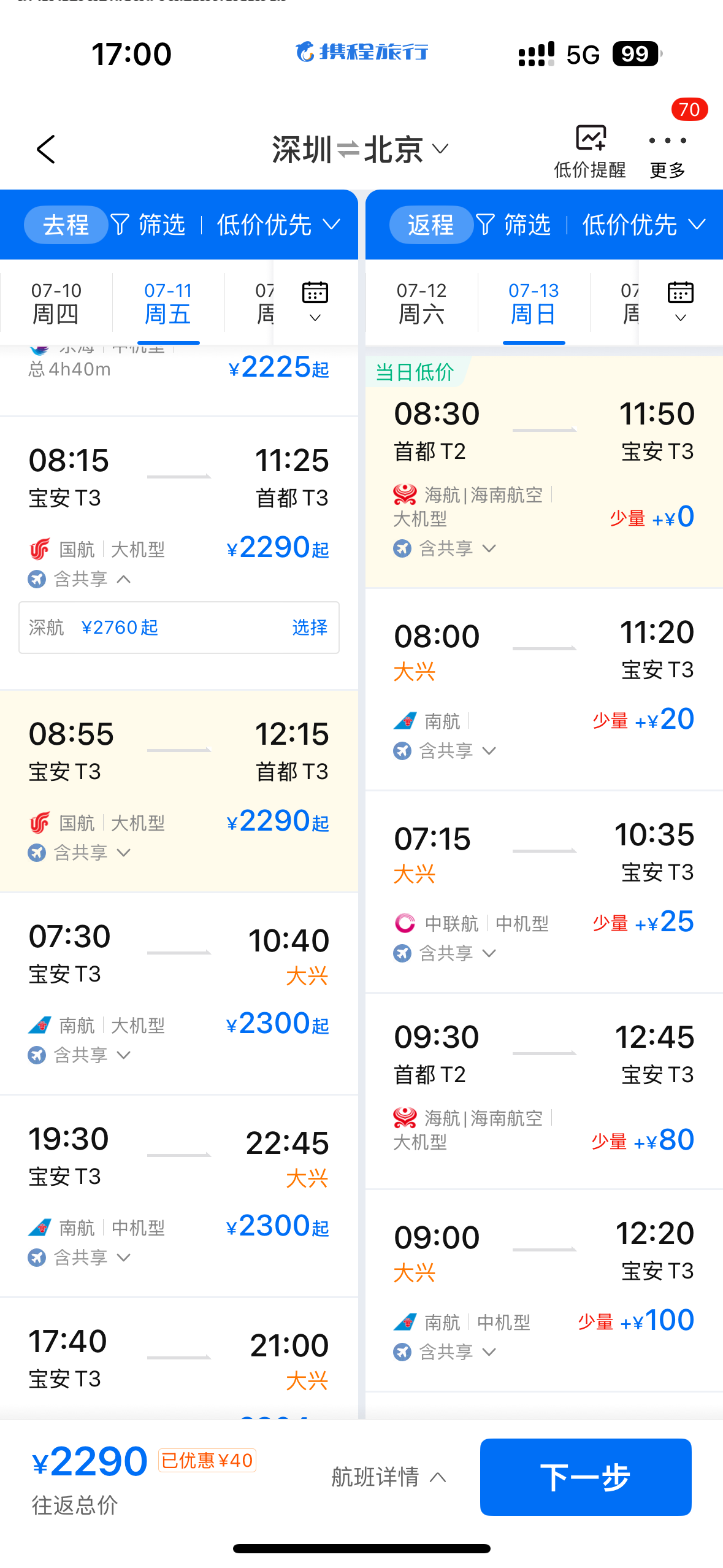Image resolution: width=723 pixels, height=1568 pixels.
Task: Open the calendar picker for return dates
Action: [x=681, y=302]
